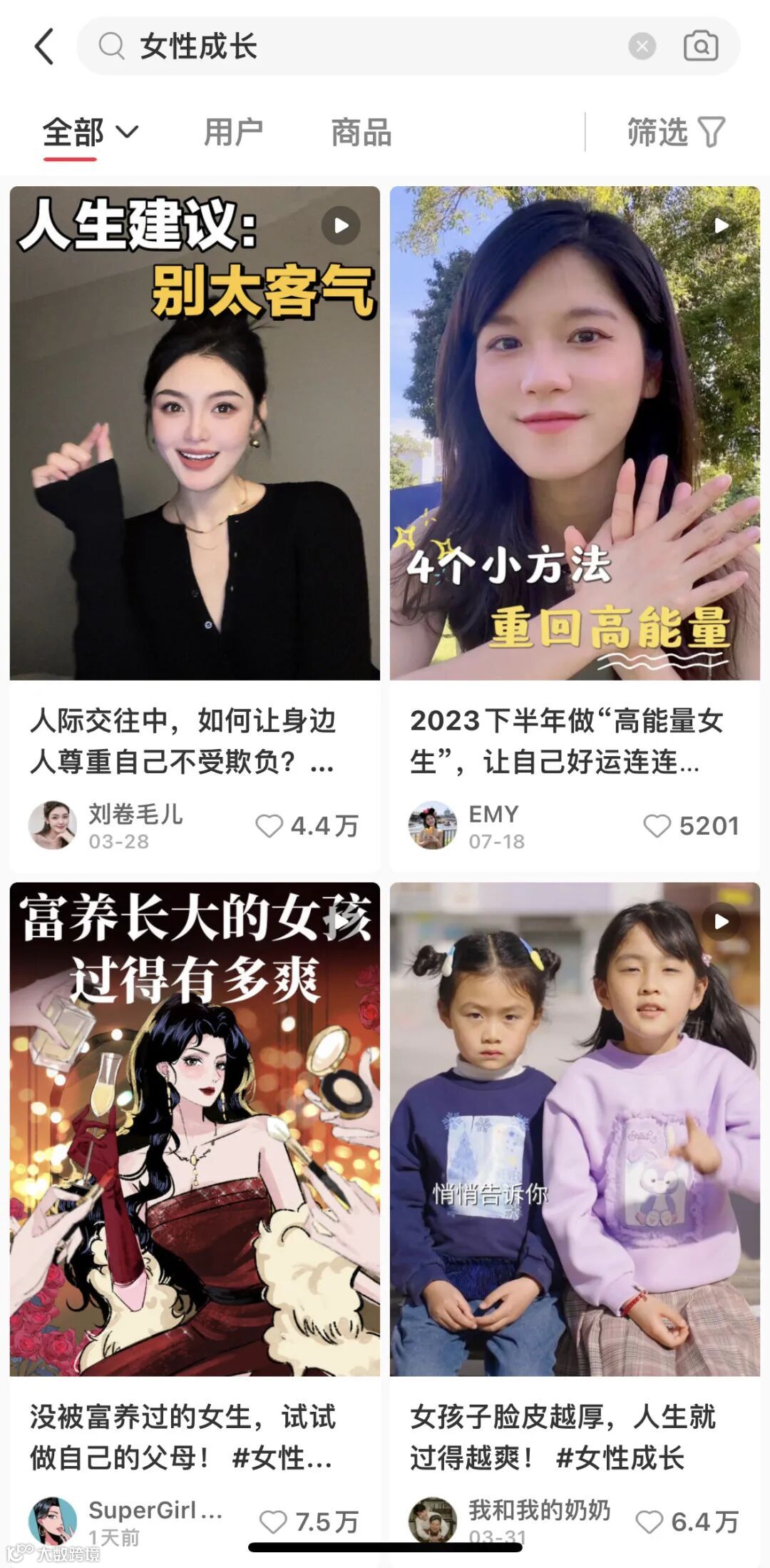This screenshot has height=1568, width=770.
Task: Open the 4个小方法 重回高能量 video post
Action: pos(575,433)
